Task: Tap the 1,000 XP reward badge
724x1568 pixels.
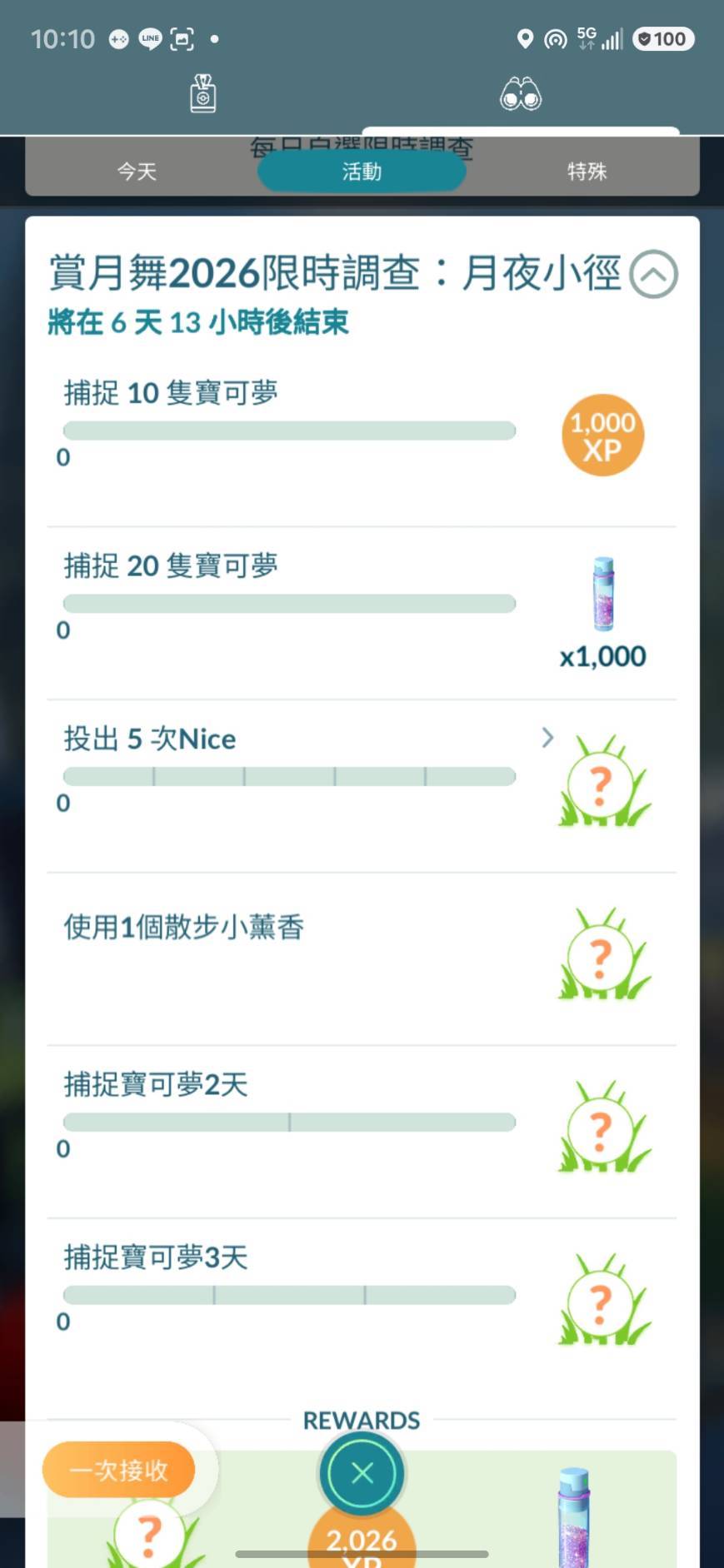Action: 602,436
